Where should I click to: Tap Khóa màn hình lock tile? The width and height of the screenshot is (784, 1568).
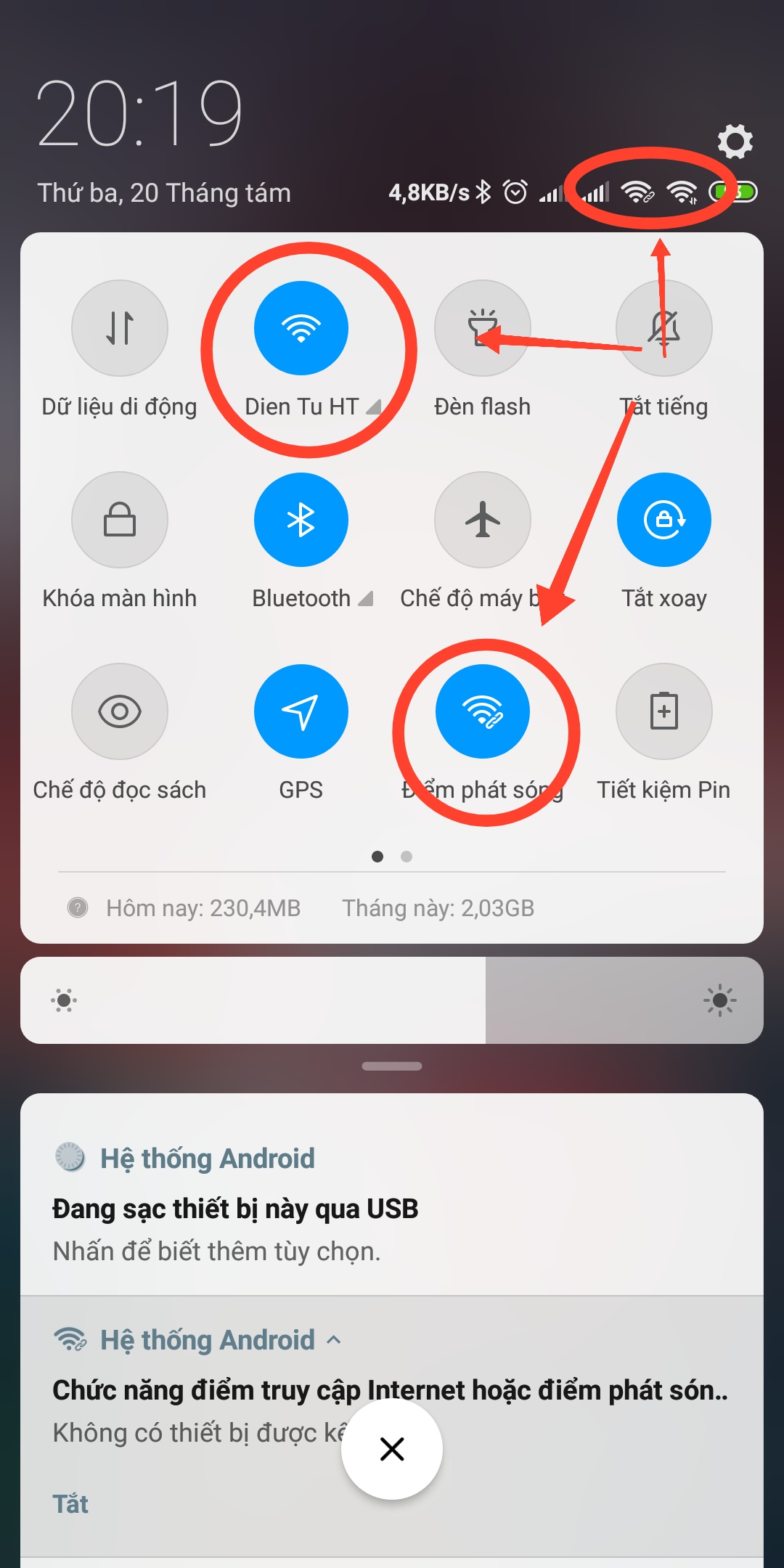click(x=120, y=520)
